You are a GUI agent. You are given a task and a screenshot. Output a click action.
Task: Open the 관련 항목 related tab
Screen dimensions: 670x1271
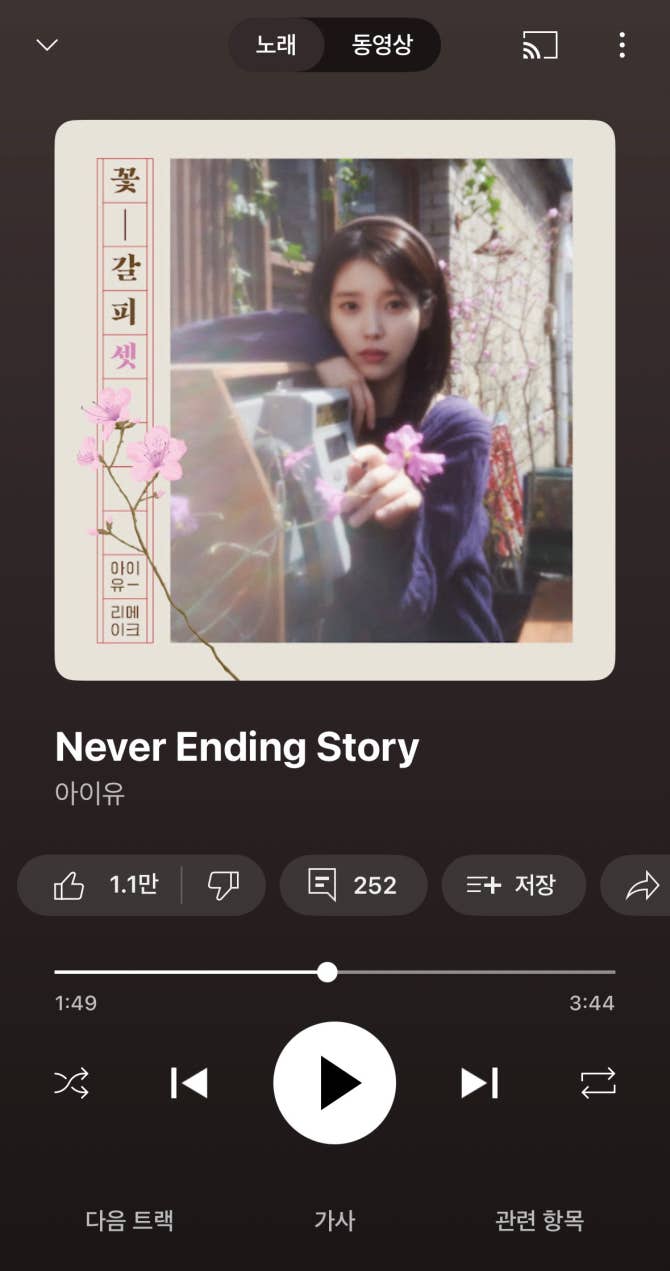(x=539, y=1220)
